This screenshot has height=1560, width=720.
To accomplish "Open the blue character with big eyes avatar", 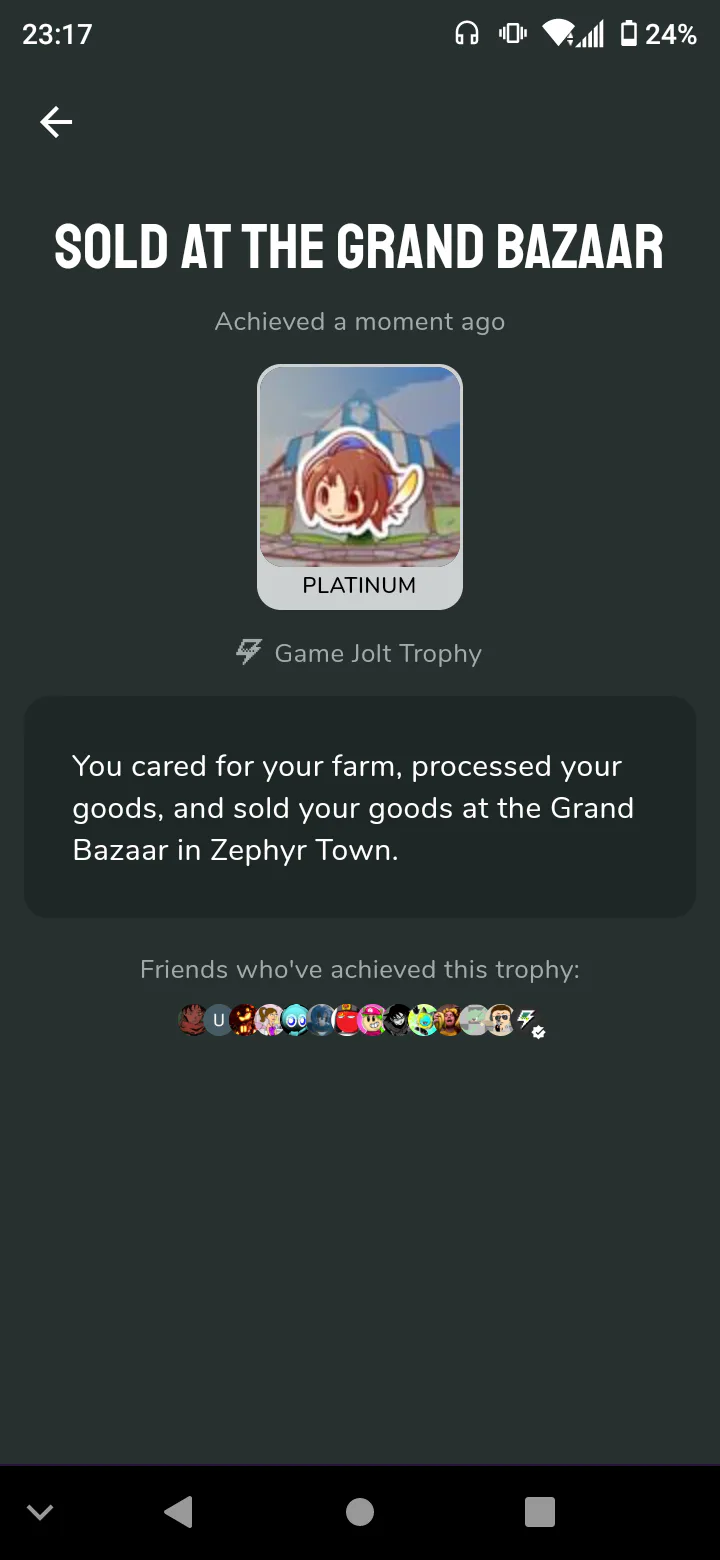I will [x=296, y=1020].
